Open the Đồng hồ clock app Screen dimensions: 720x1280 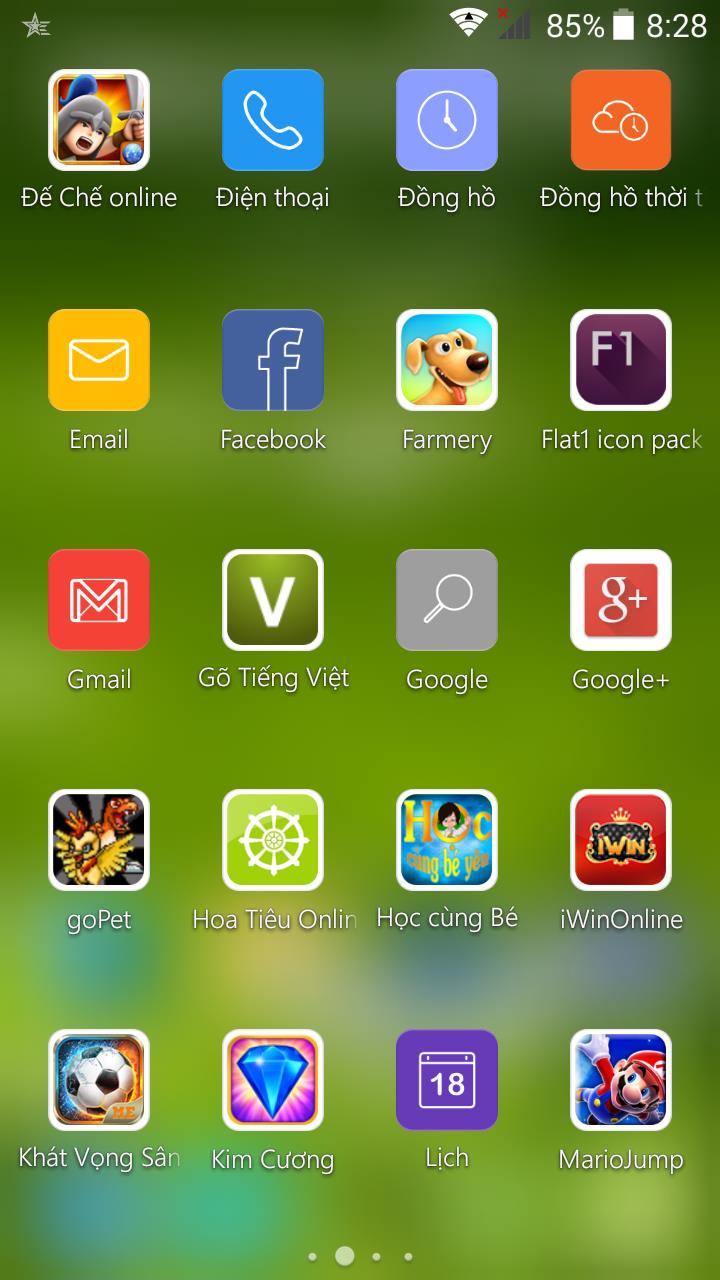(x=447, y=120)
